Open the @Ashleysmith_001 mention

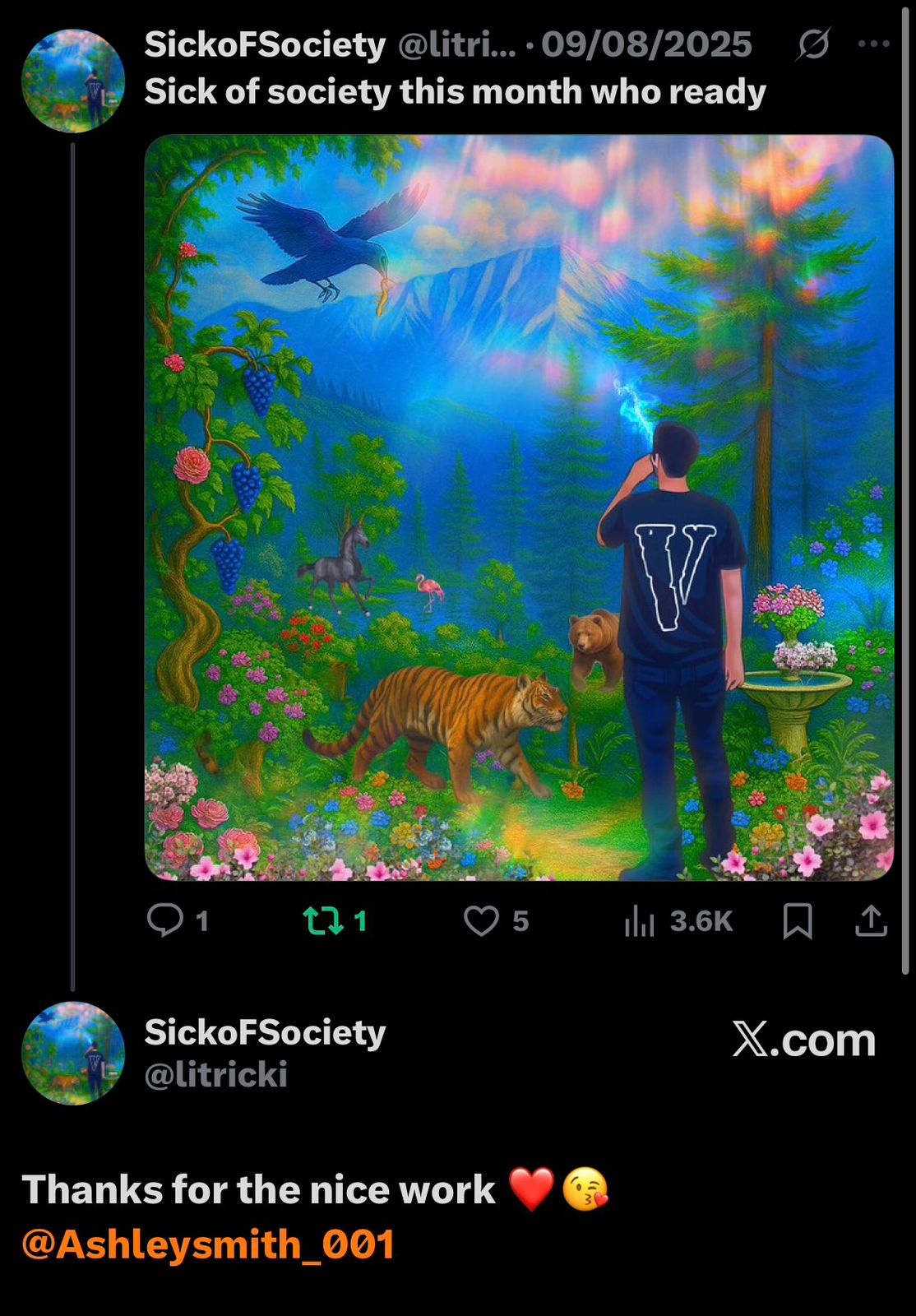[x=208, y=1244]
